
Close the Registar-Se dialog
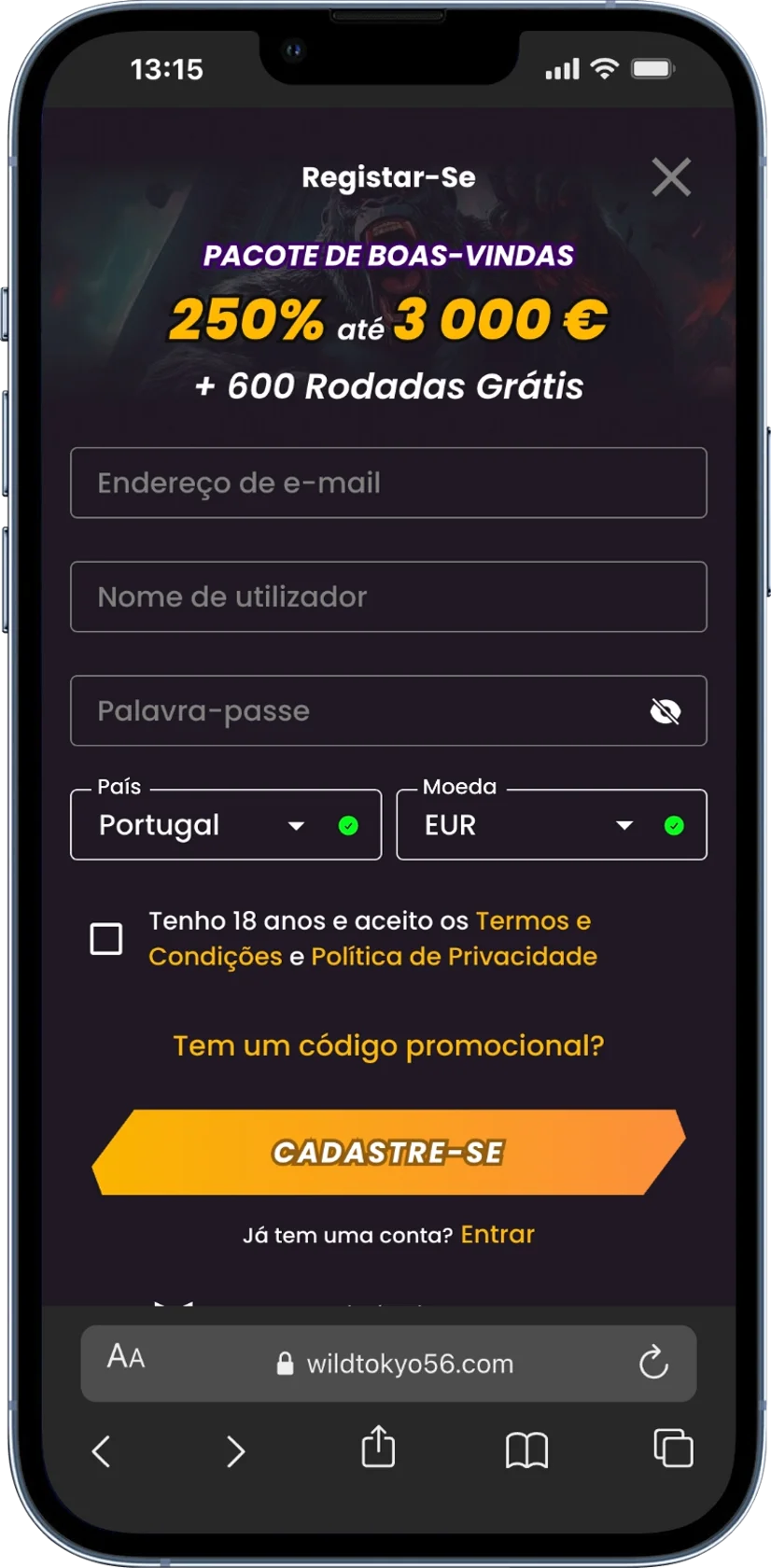pyautogui.click(x=670, y=176)
